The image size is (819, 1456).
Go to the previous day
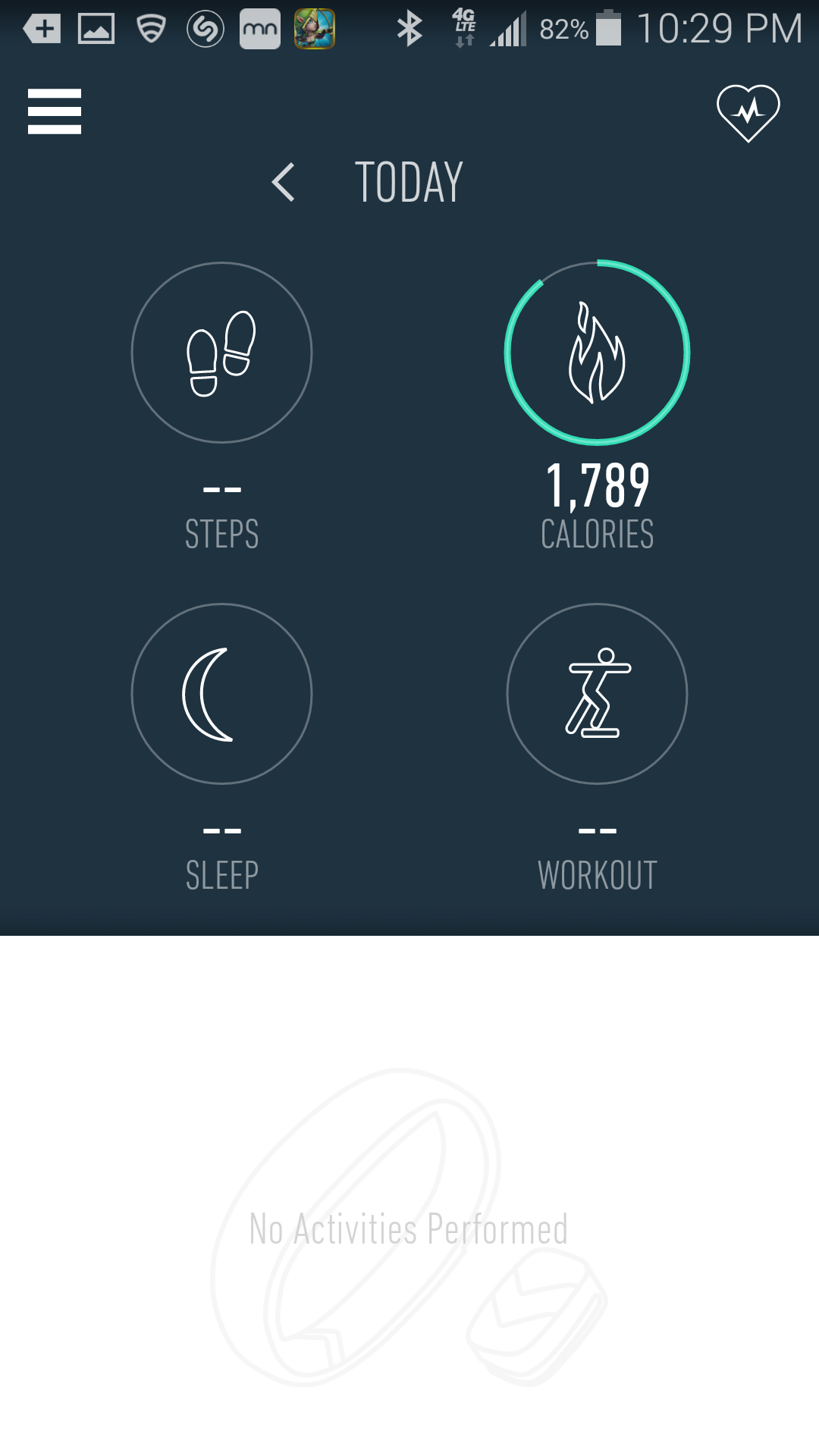click(284, 183)
